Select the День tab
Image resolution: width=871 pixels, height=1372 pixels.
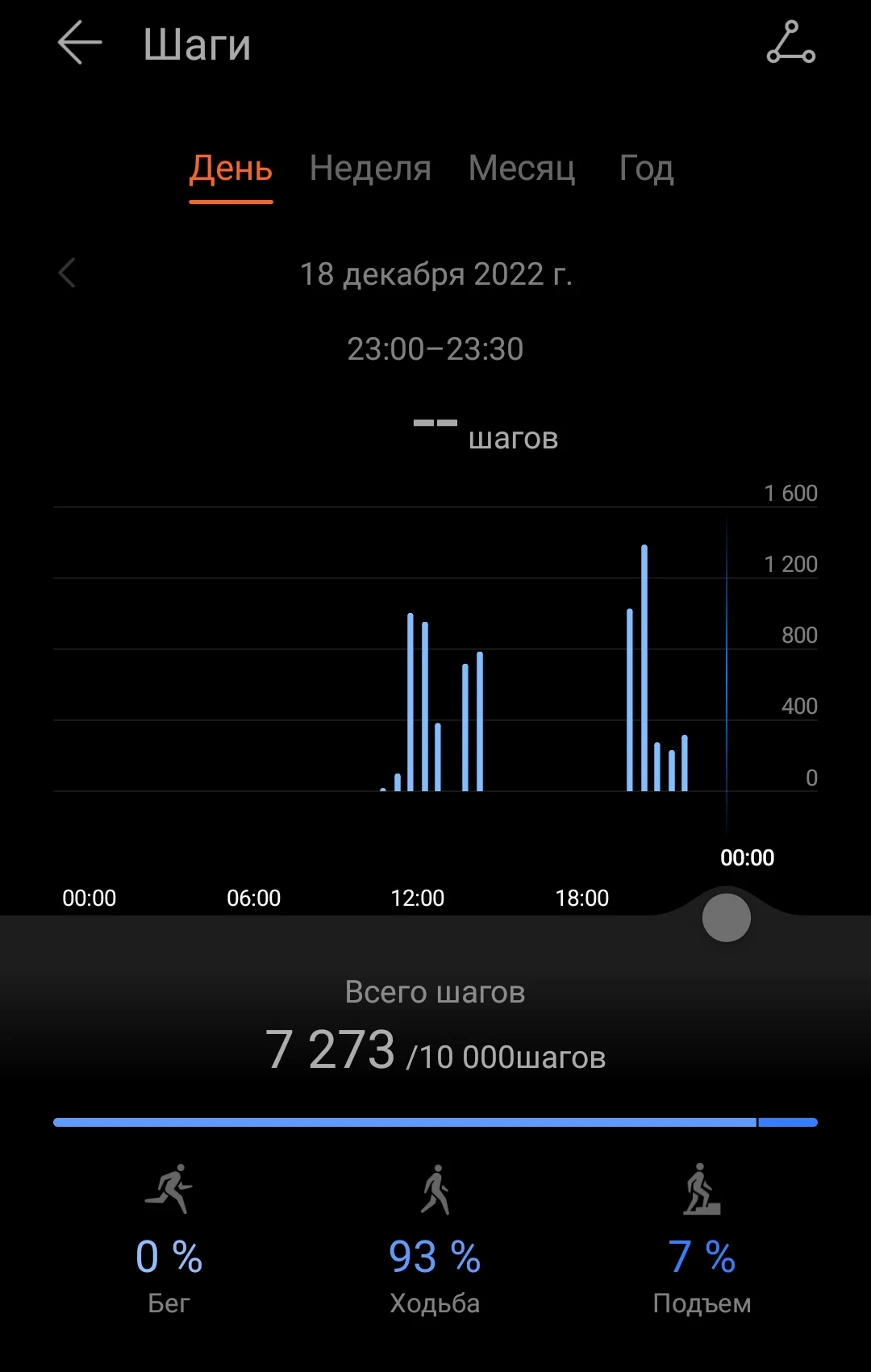click(231, 169)
